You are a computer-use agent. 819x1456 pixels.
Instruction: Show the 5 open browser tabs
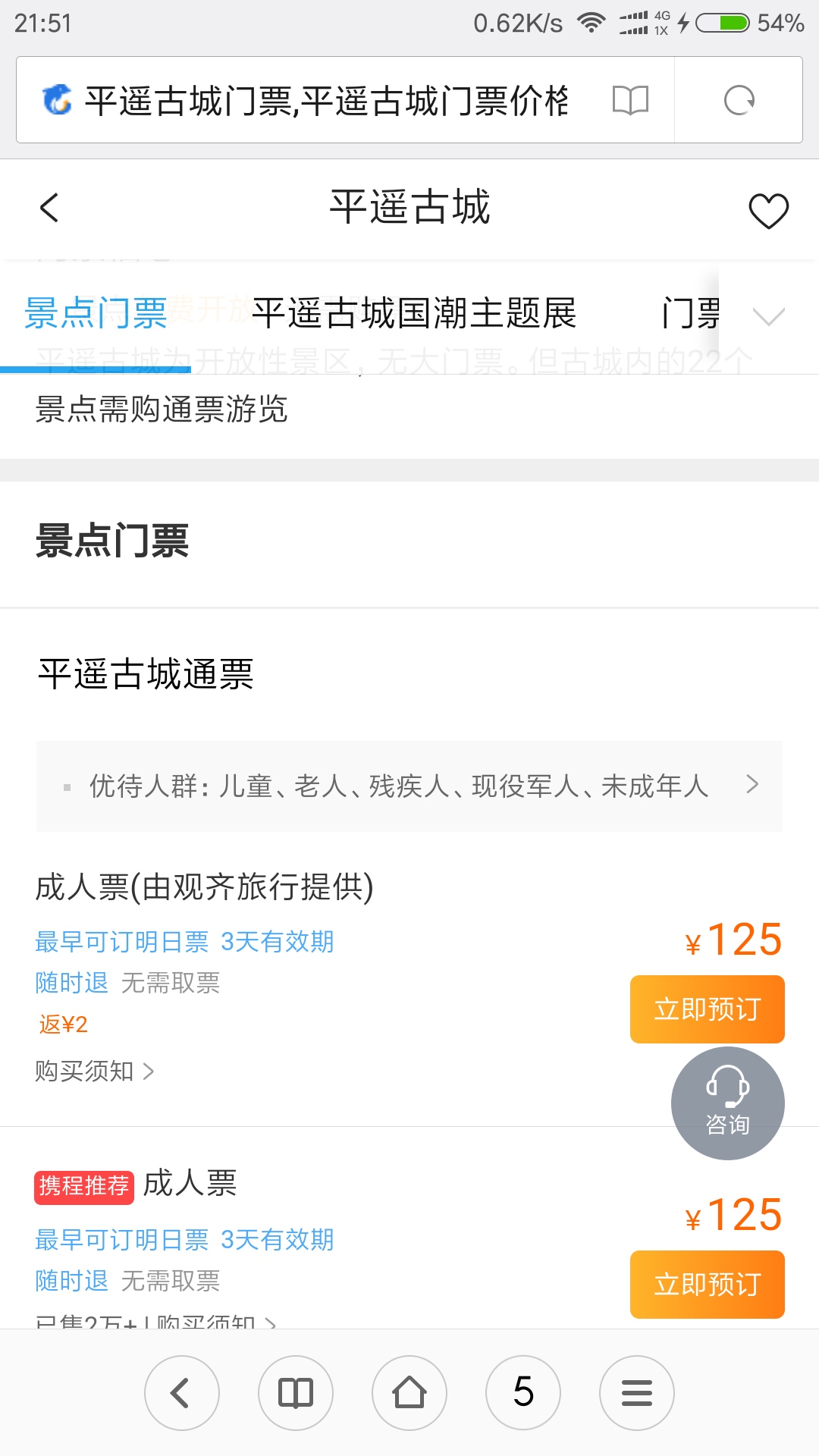tap(523, 1393)
